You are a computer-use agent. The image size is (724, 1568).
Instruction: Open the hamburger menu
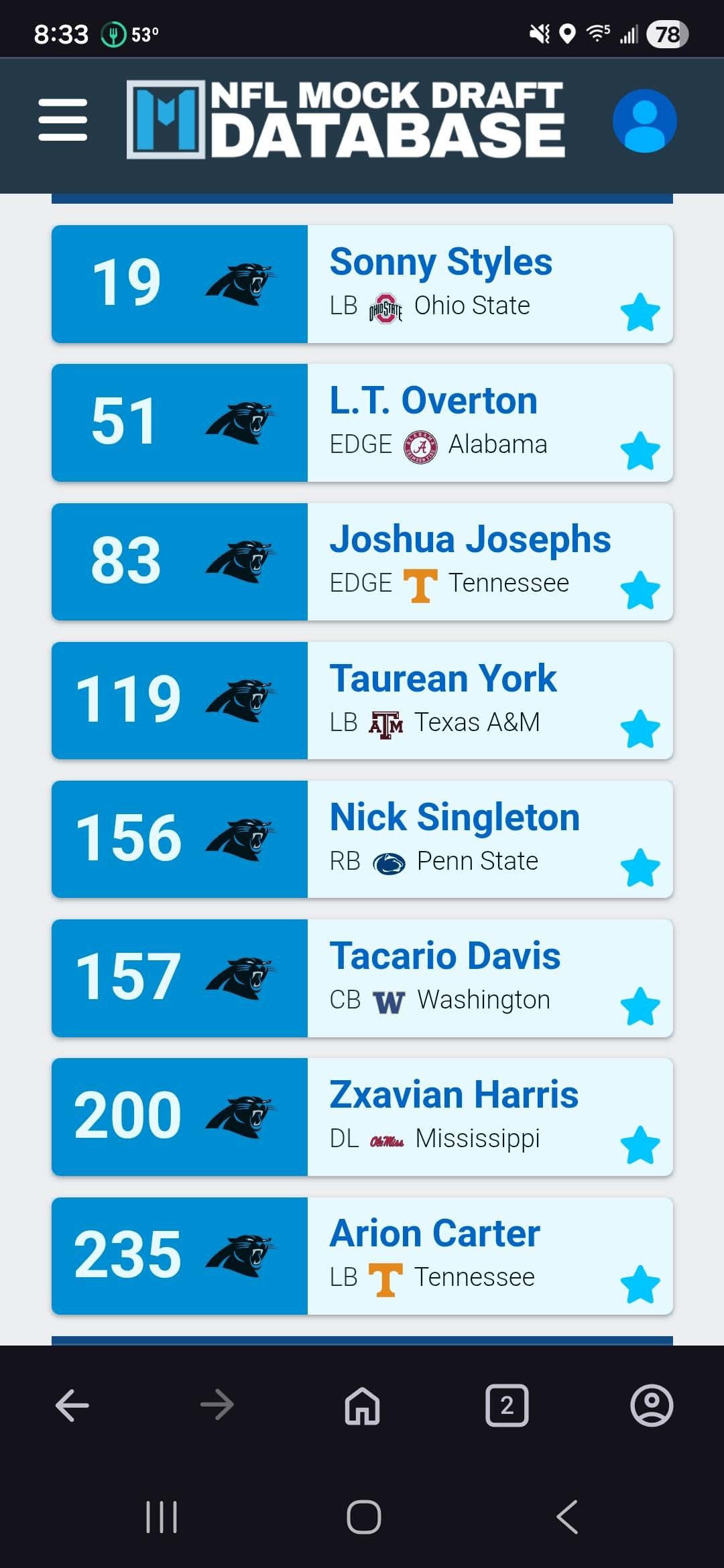(62, 120)
